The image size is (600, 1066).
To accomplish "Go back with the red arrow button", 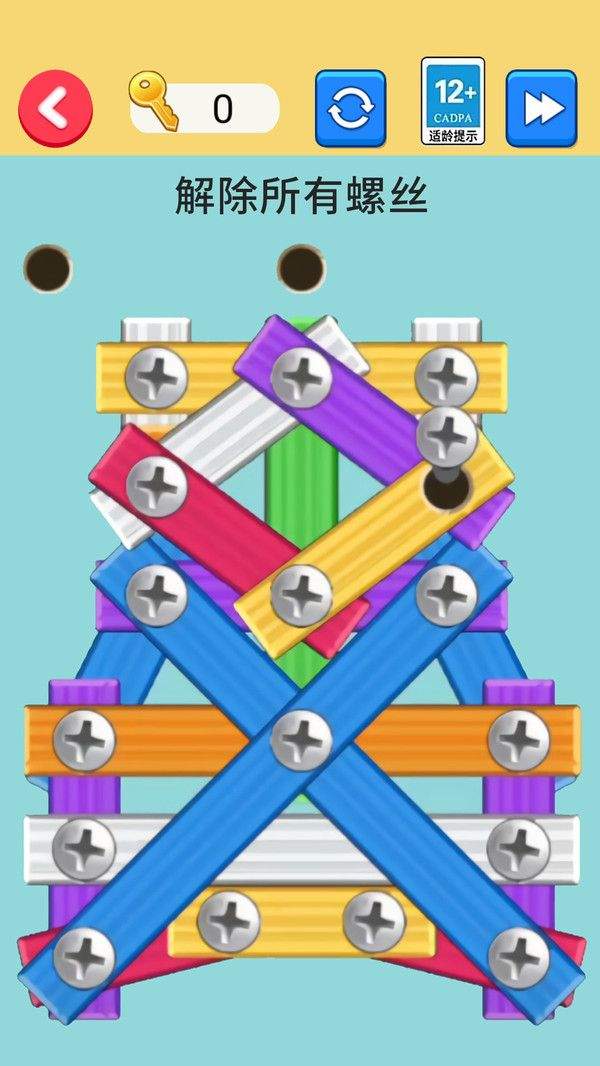I will pos(55,108).
